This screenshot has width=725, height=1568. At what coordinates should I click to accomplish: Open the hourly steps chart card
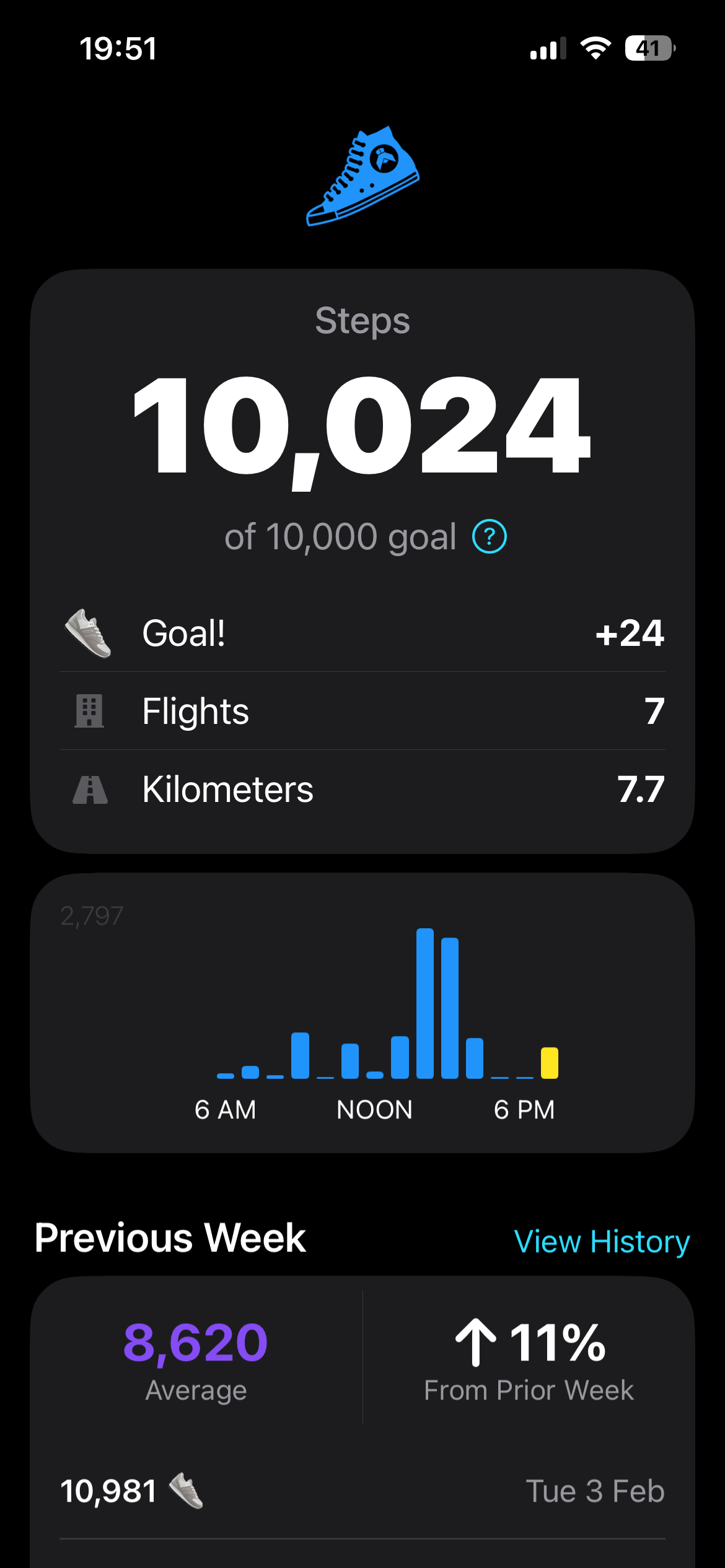click(362, 1013)
